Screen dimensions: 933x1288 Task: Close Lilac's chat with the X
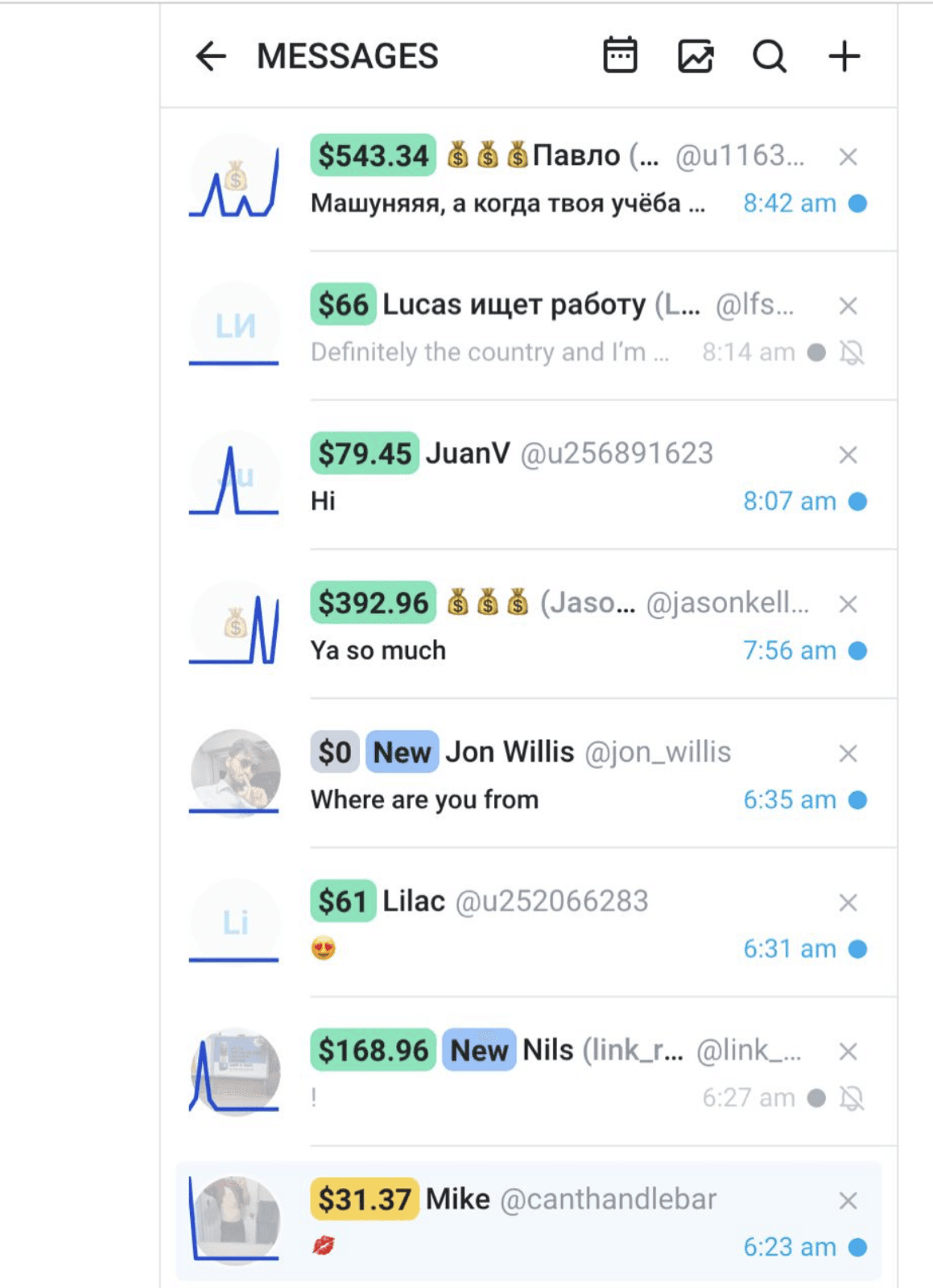click(x=848, y=903)
